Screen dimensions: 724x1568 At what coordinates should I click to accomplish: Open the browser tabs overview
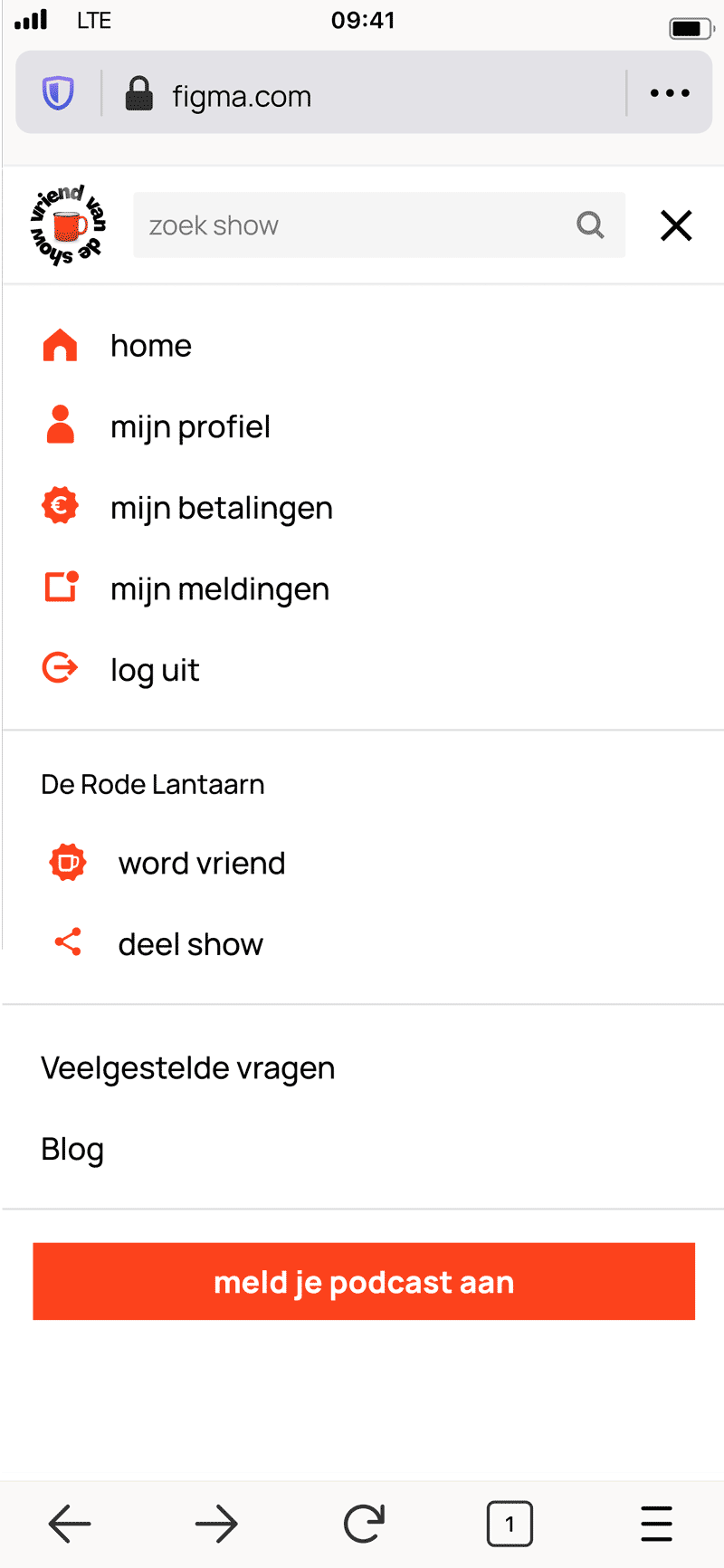coord(510,1524)
